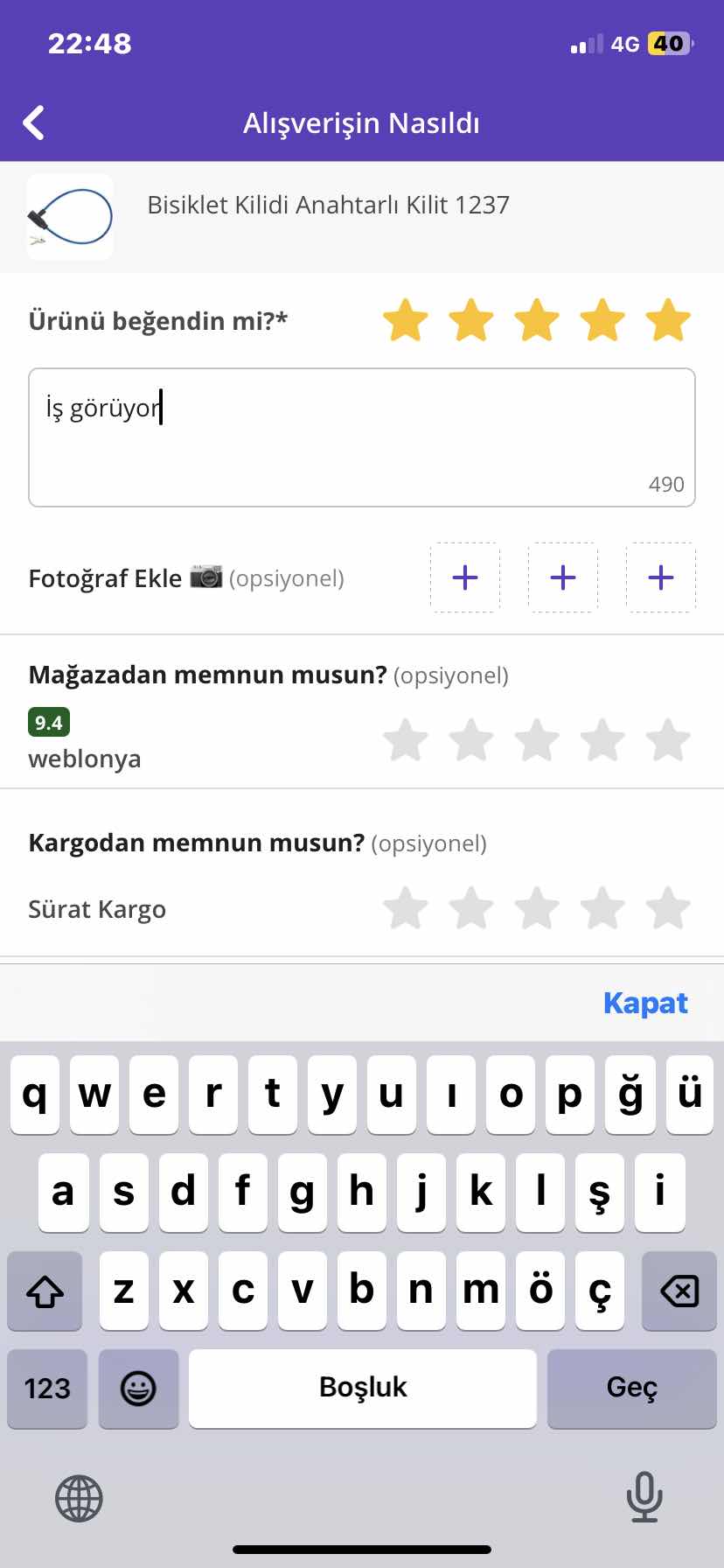Hit the backspace key
724x1568 pixels.
679,1291
